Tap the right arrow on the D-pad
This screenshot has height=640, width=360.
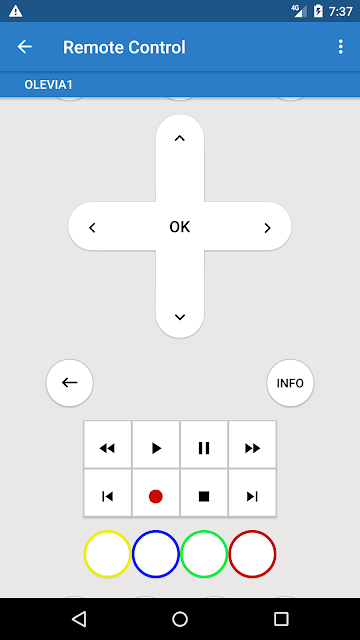pyautogui.click(x=267, y=227)
